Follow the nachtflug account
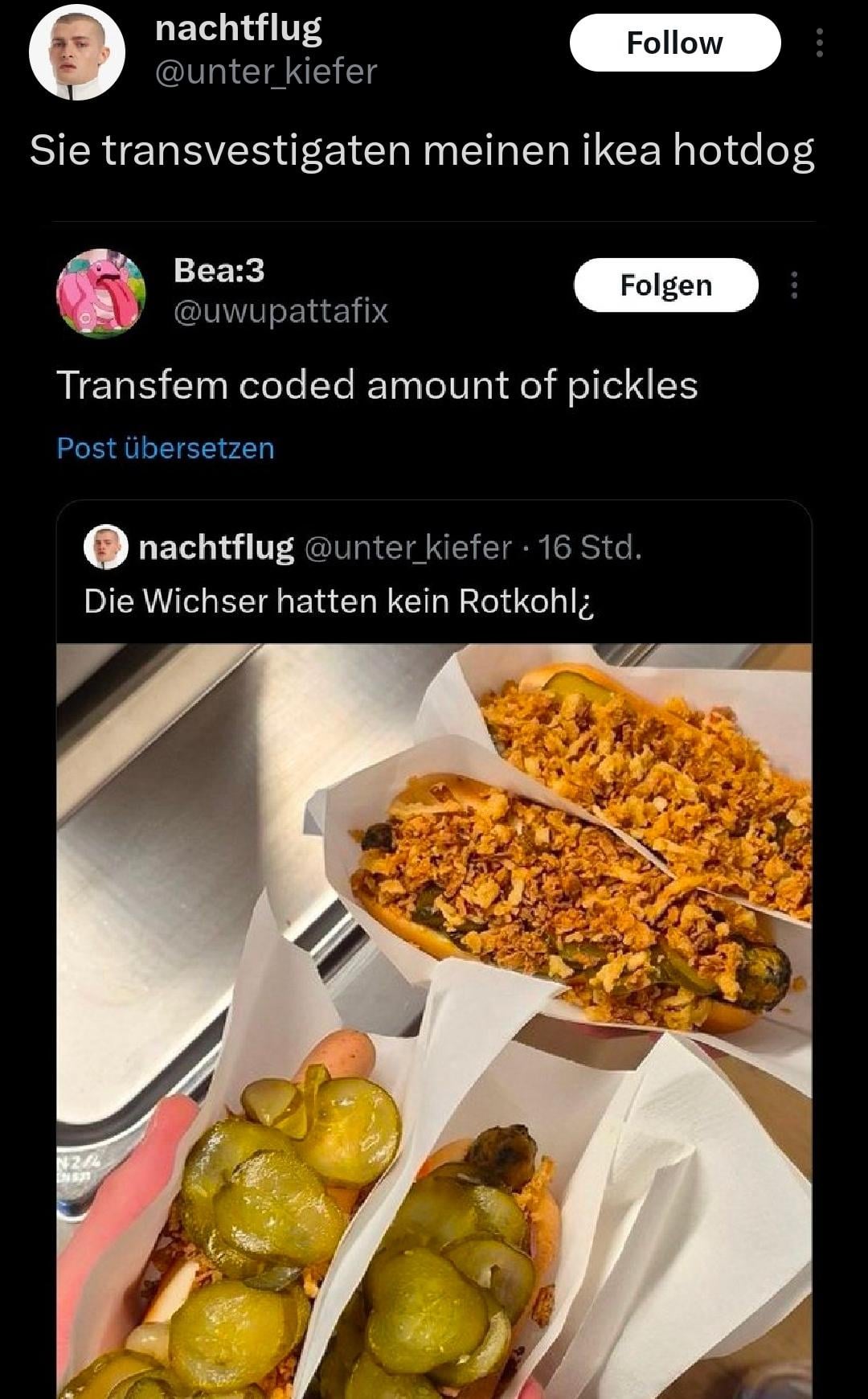Image resolution: width=868 pixels, height=1399 pixels. [x=675, y=43]
